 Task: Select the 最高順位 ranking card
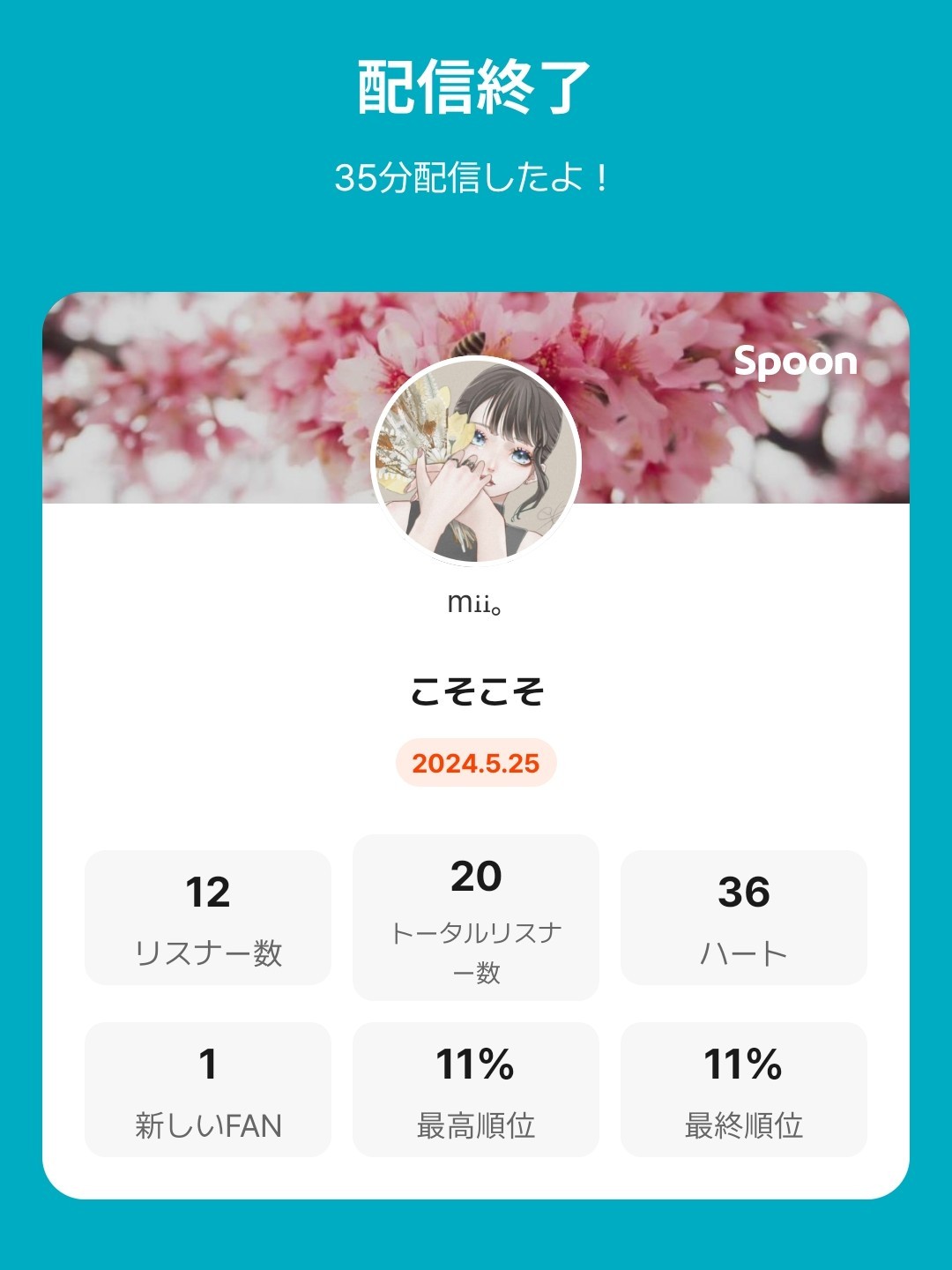click(x=476, y=1091)
